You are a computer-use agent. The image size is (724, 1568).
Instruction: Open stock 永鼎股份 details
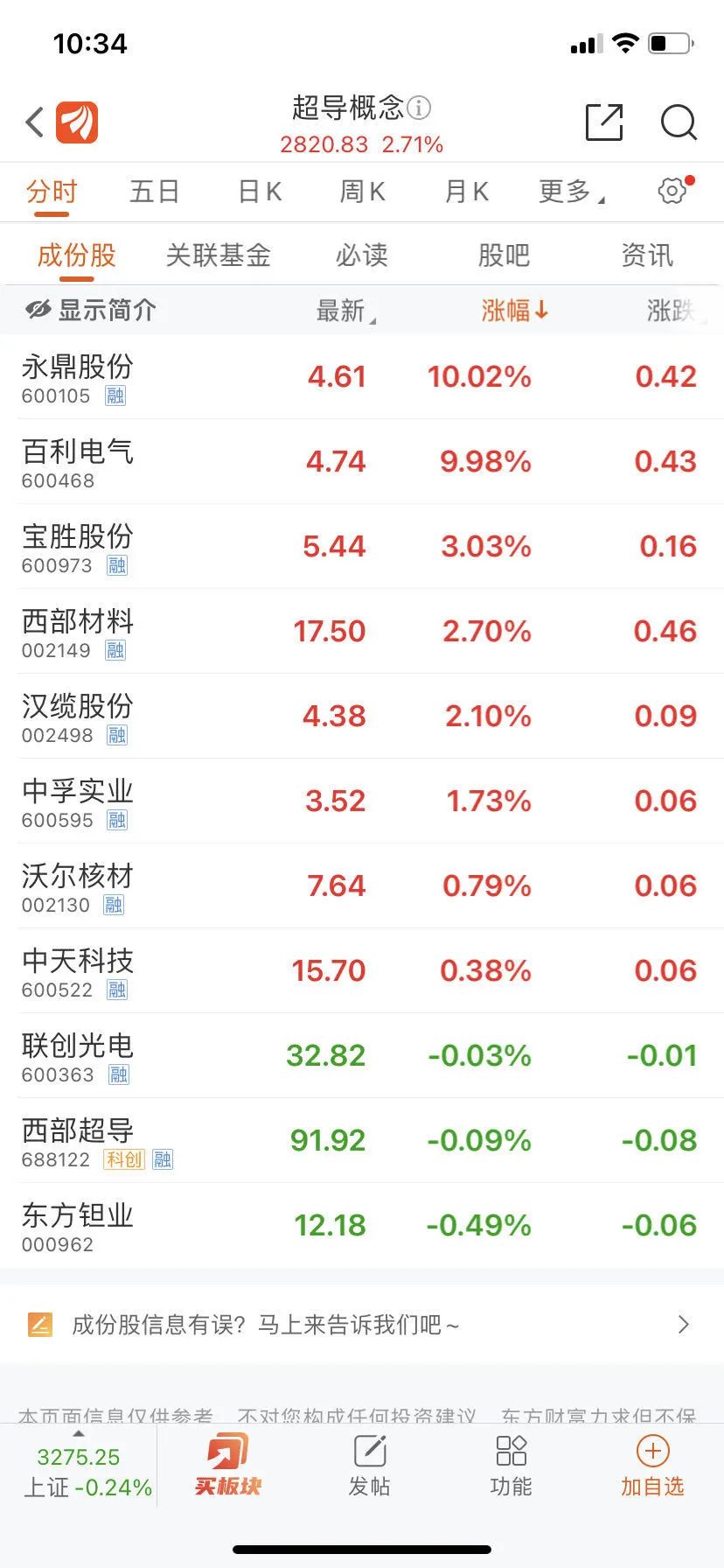[78, 377]
